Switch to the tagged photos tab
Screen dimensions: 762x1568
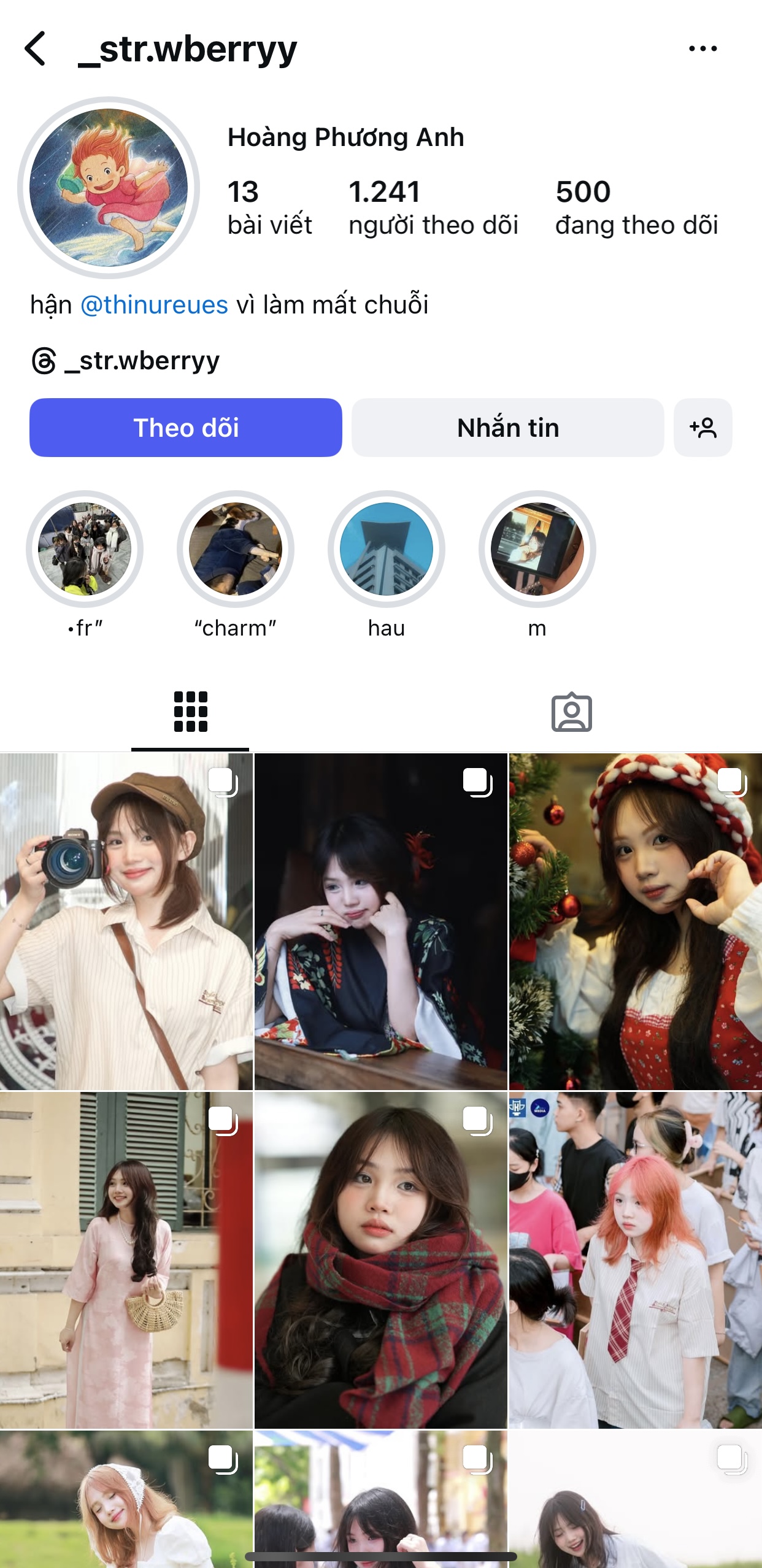(x=571, y=712)
